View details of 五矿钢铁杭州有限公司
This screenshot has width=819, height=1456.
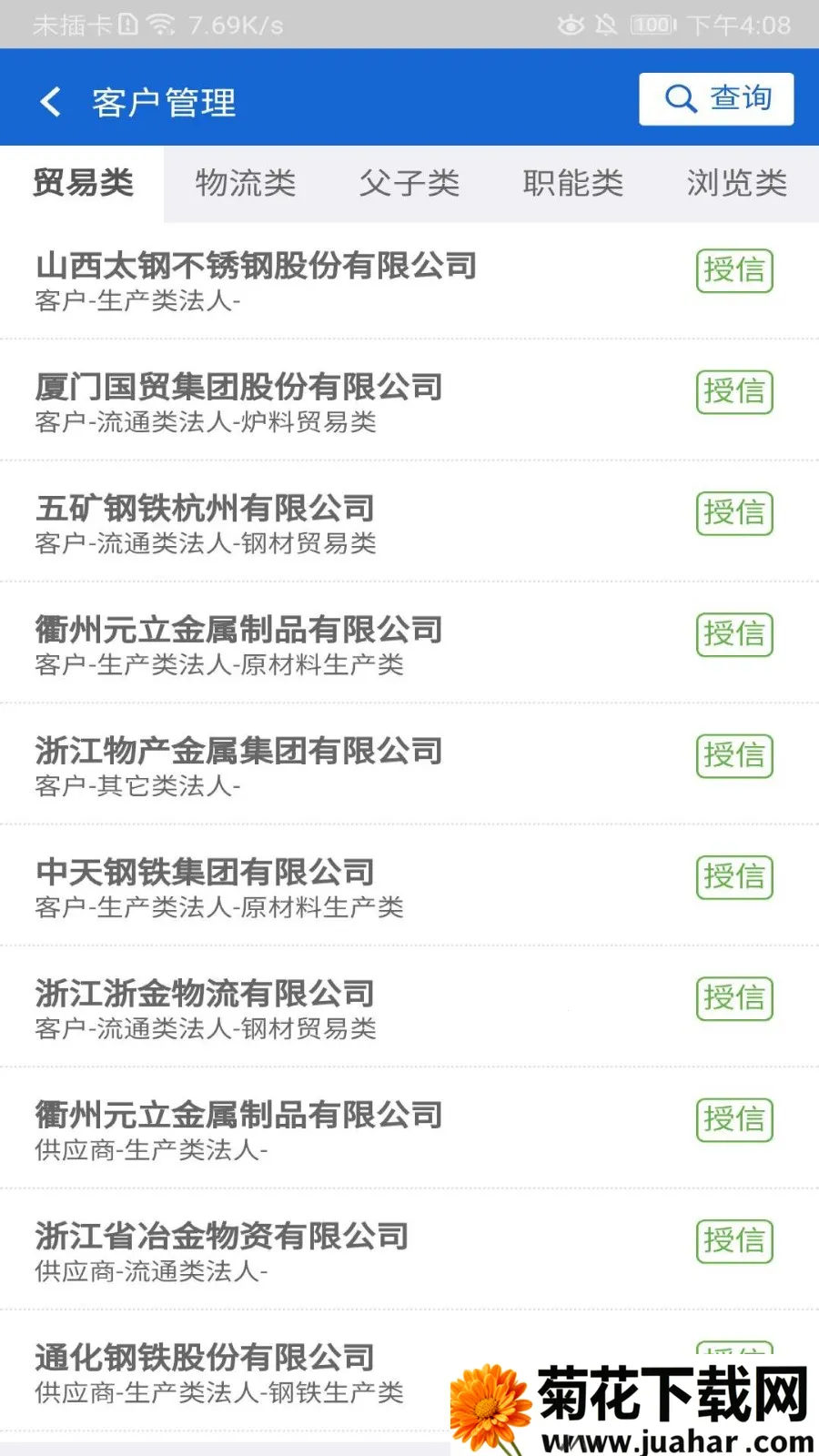click(205, 522)
